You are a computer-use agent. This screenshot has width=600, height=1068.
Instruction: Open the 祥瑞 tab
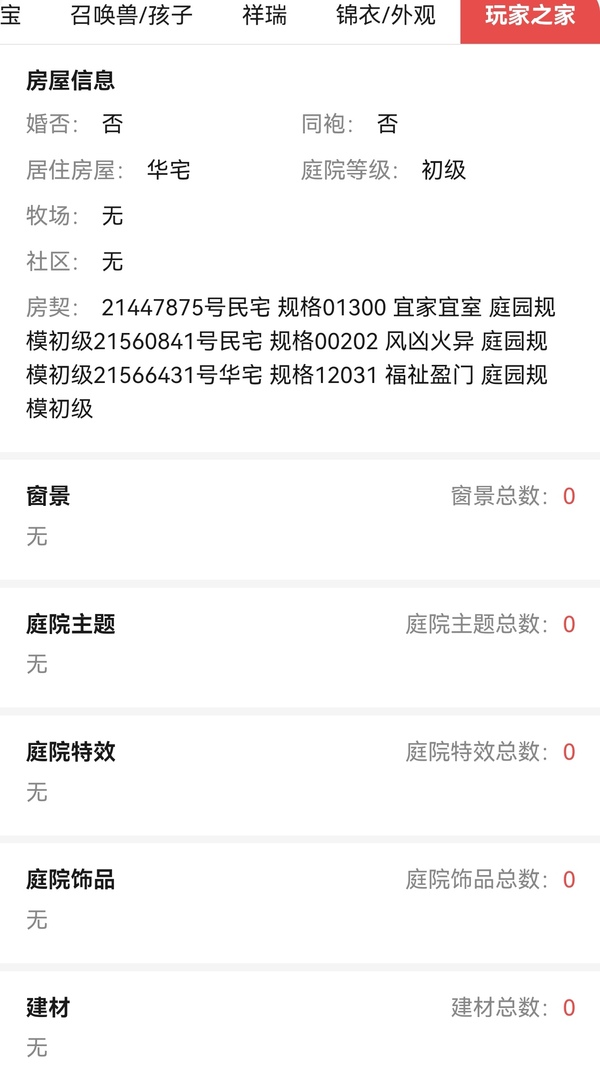[264, 15]
